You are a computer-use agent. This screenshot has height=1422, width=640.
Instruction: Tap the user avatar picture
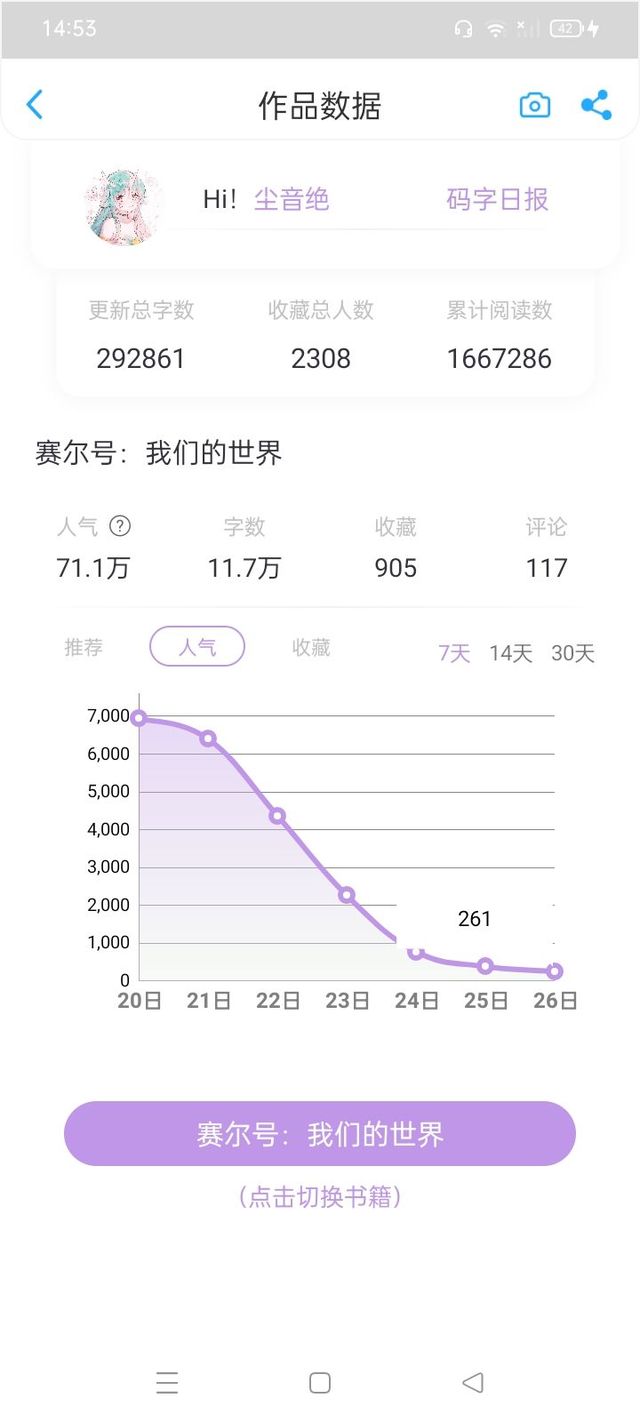tap(123, 207)
